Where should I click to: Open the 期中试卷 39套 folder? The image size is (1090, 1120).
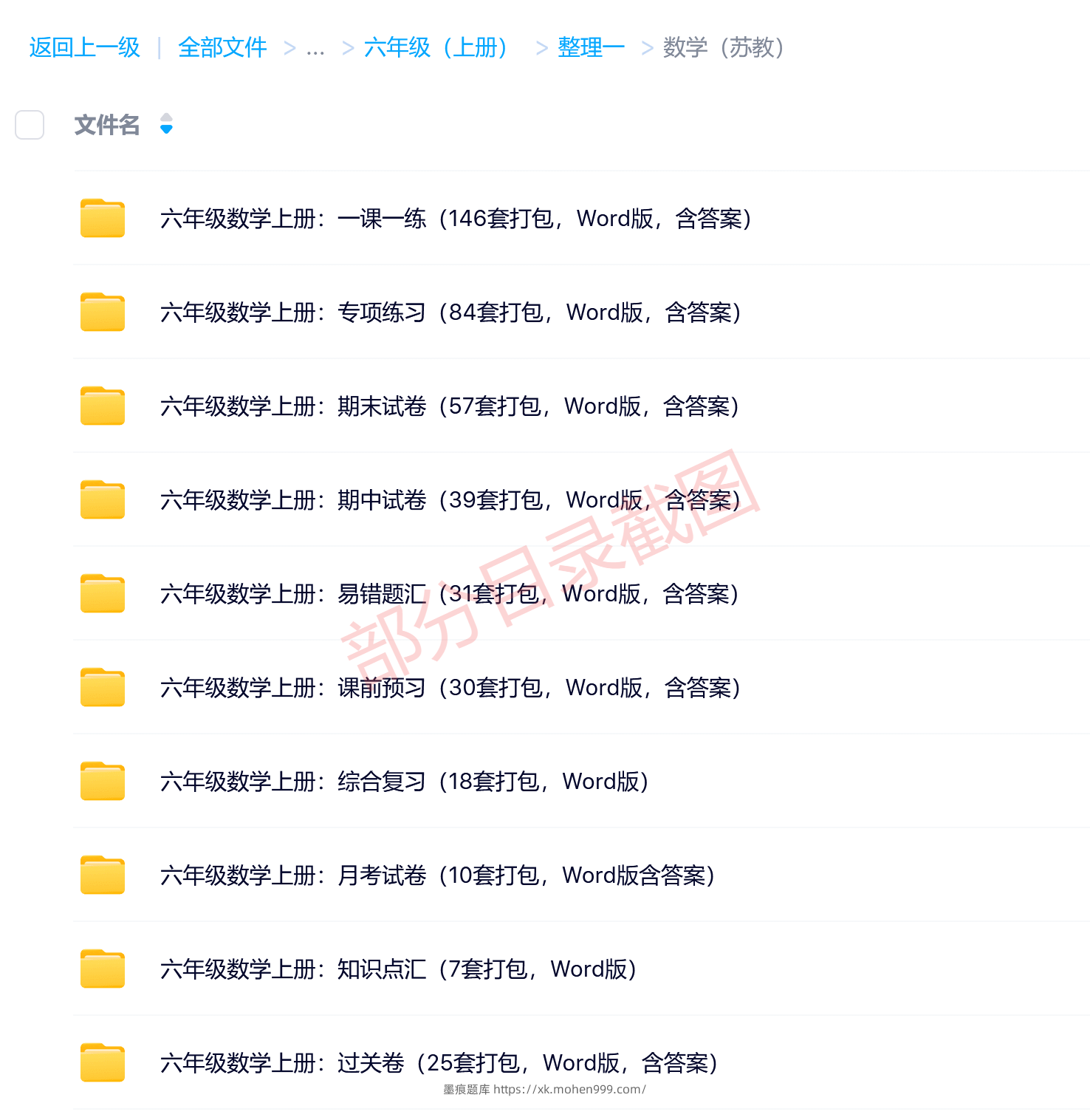tap(449, 500)
